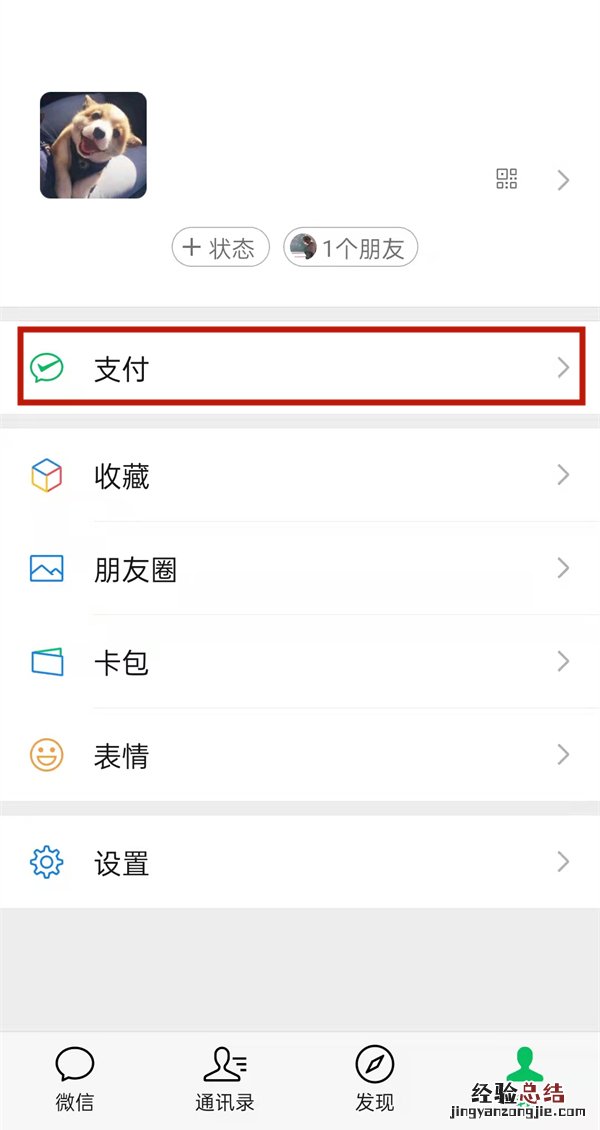Viewport: 600px width, 1130px height.
Task: Open the 支付 (Pay) row
Action: click(x=300, y=369)
